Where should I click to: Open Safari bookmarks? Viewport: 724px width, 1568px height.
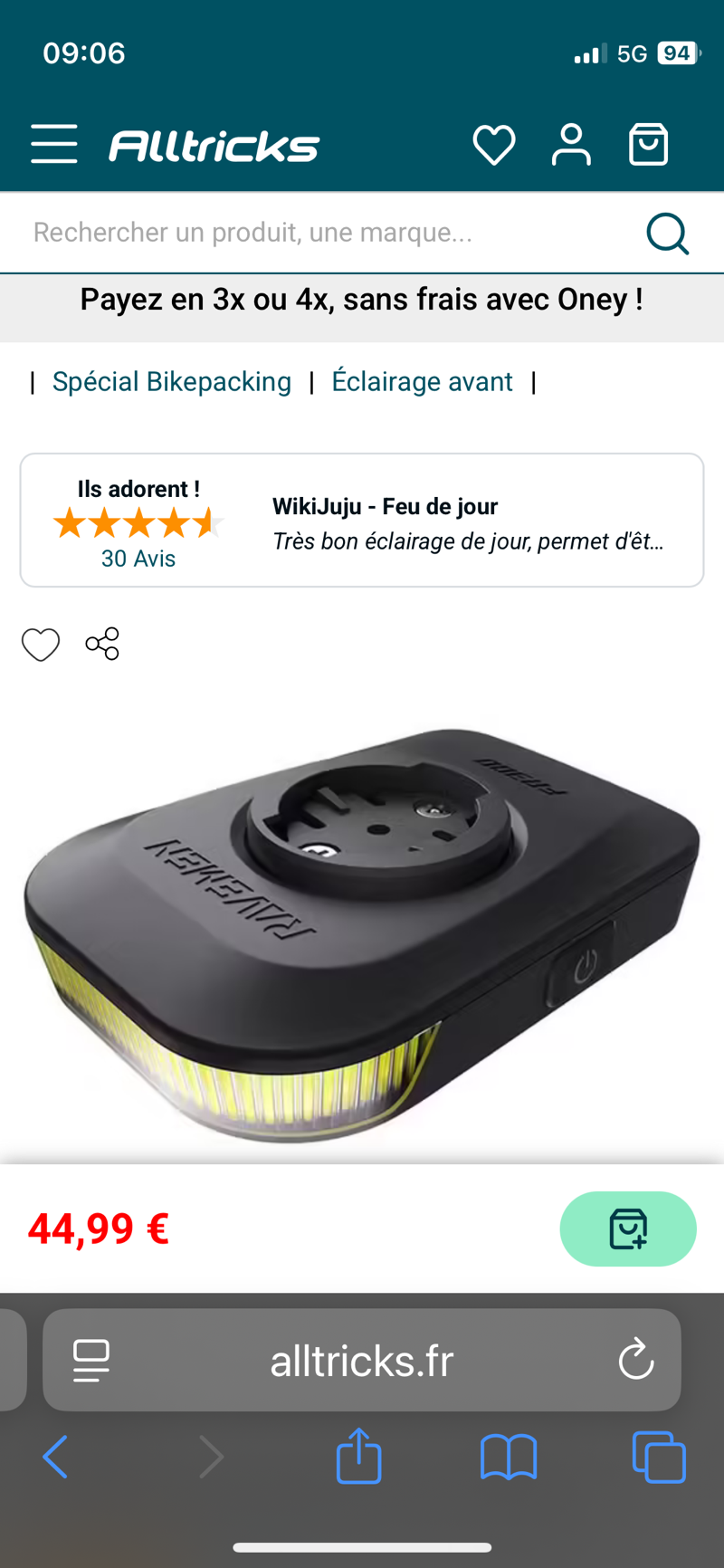509,1458
